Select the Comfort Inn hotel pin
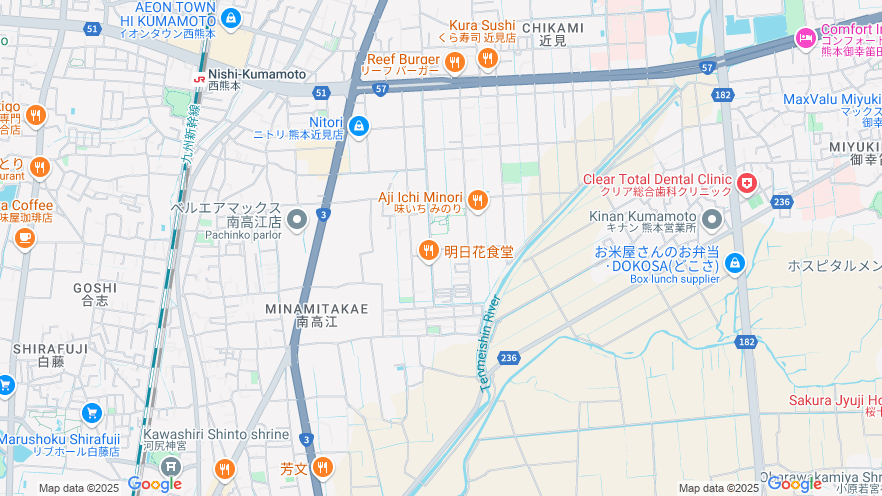Screen dimensions: 882x496 point(805,38)
